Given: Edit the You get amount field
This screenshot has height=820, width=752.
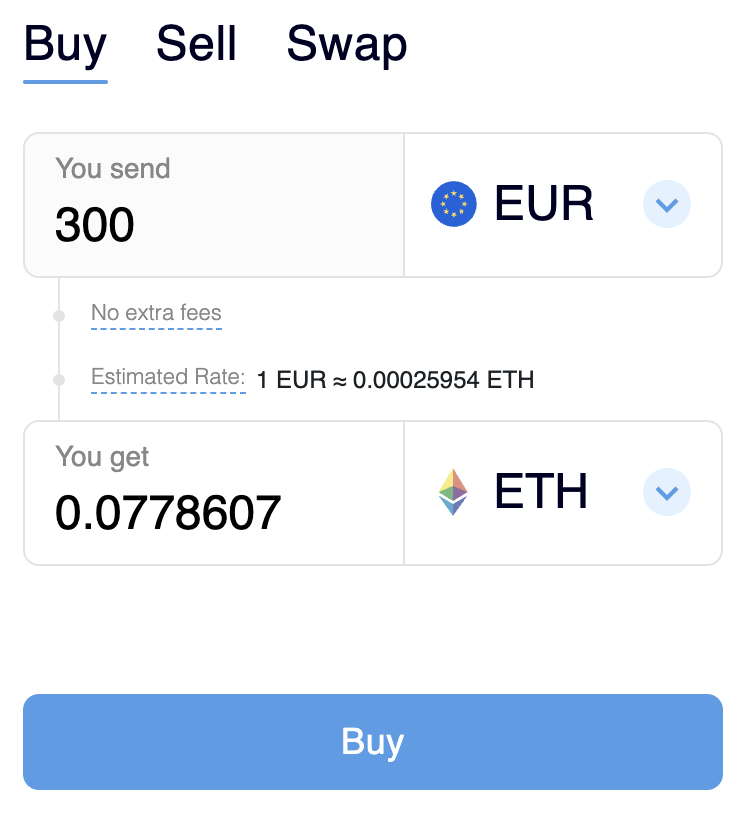Looking at the screenshot, I should point(214,512).
